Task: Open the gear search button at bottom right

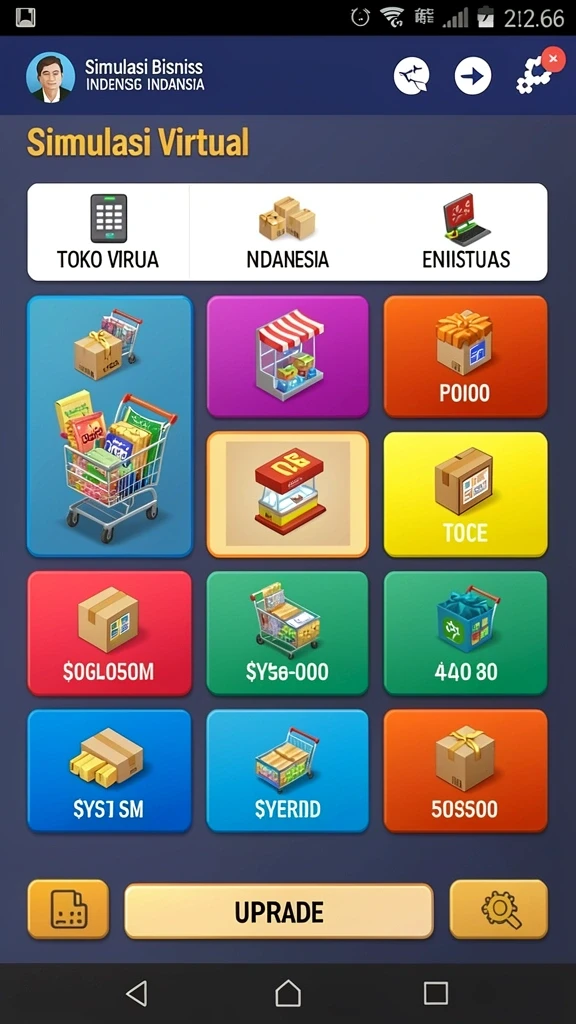Action: pos(499,909)
